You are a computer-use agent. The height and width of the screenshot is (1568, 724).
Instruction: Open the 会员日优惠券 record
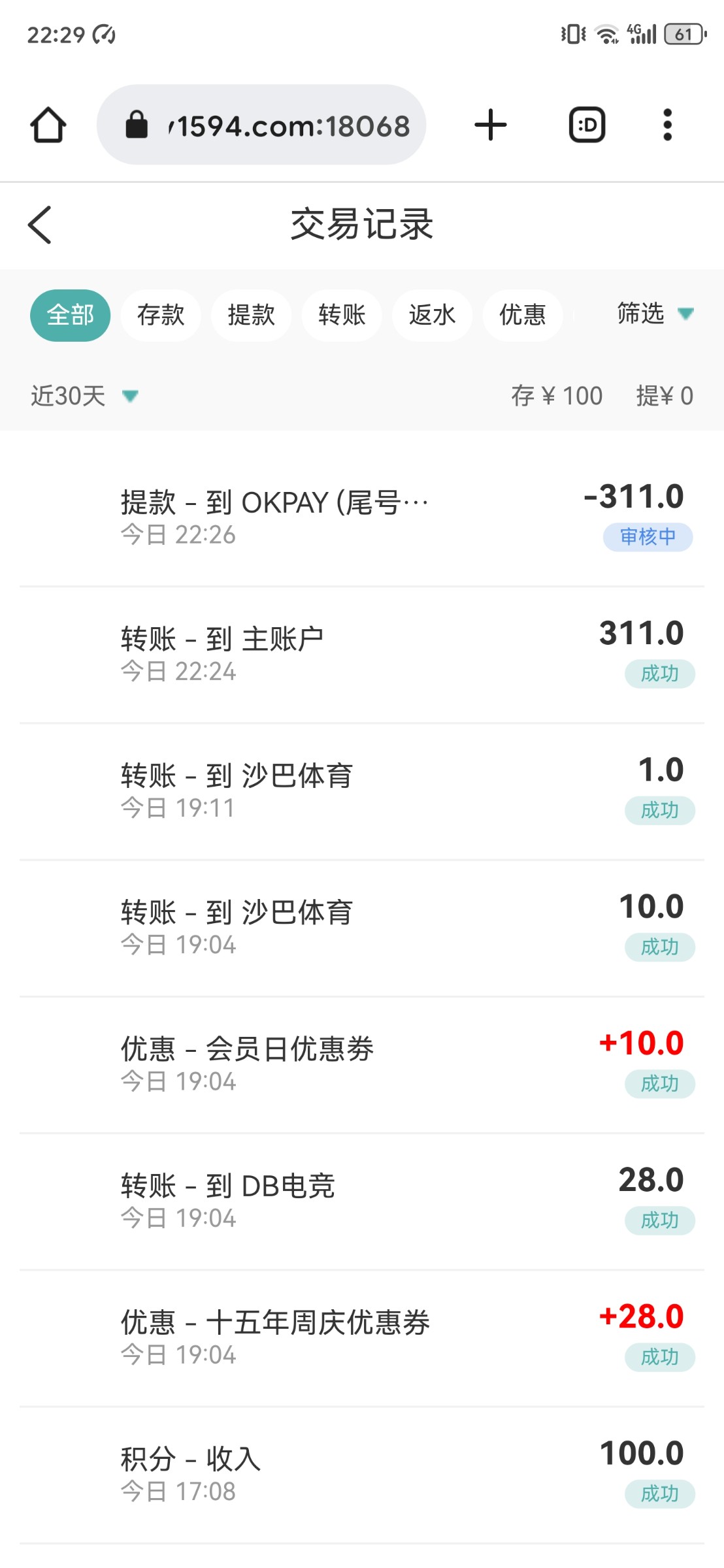pos(362,1065)
